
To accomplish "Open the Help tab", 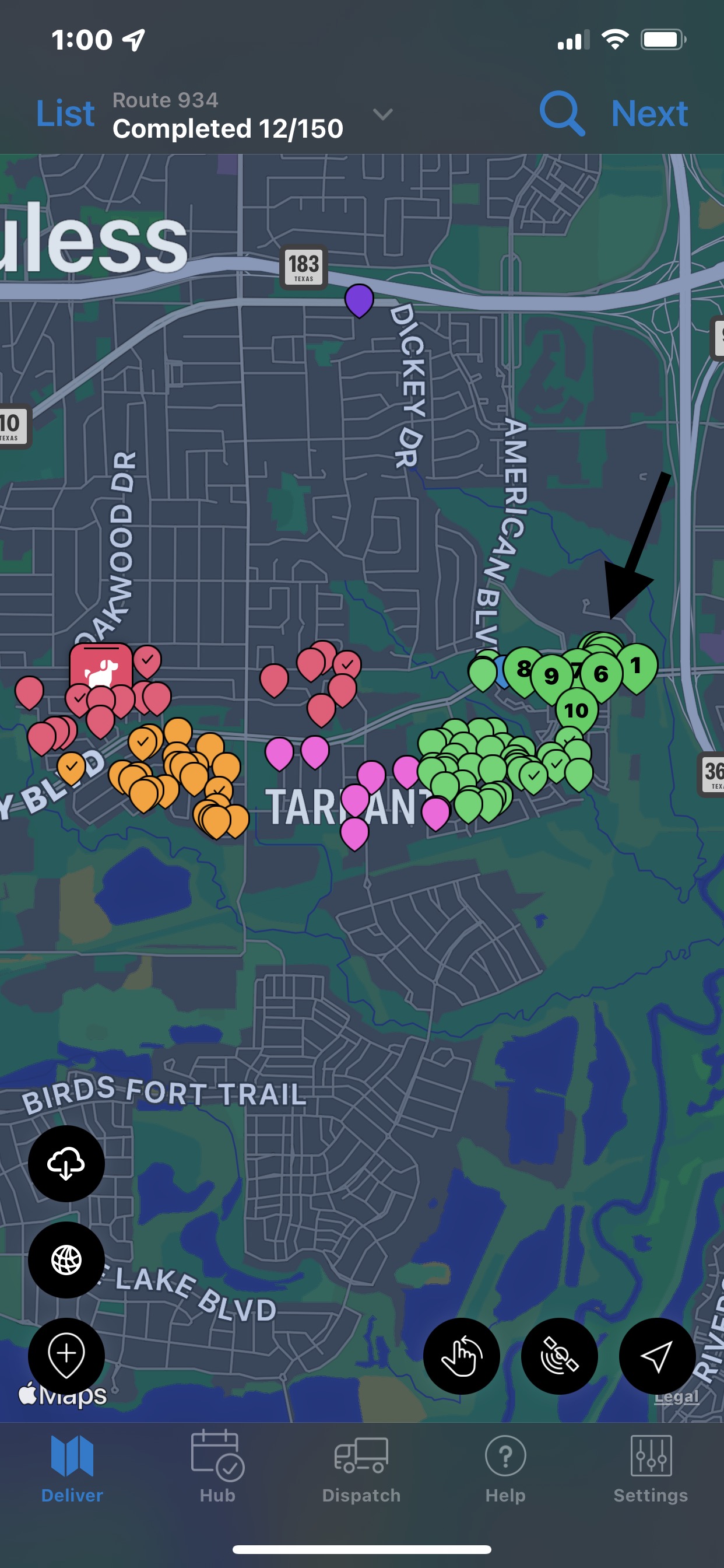I will (x=505, y=1467).
